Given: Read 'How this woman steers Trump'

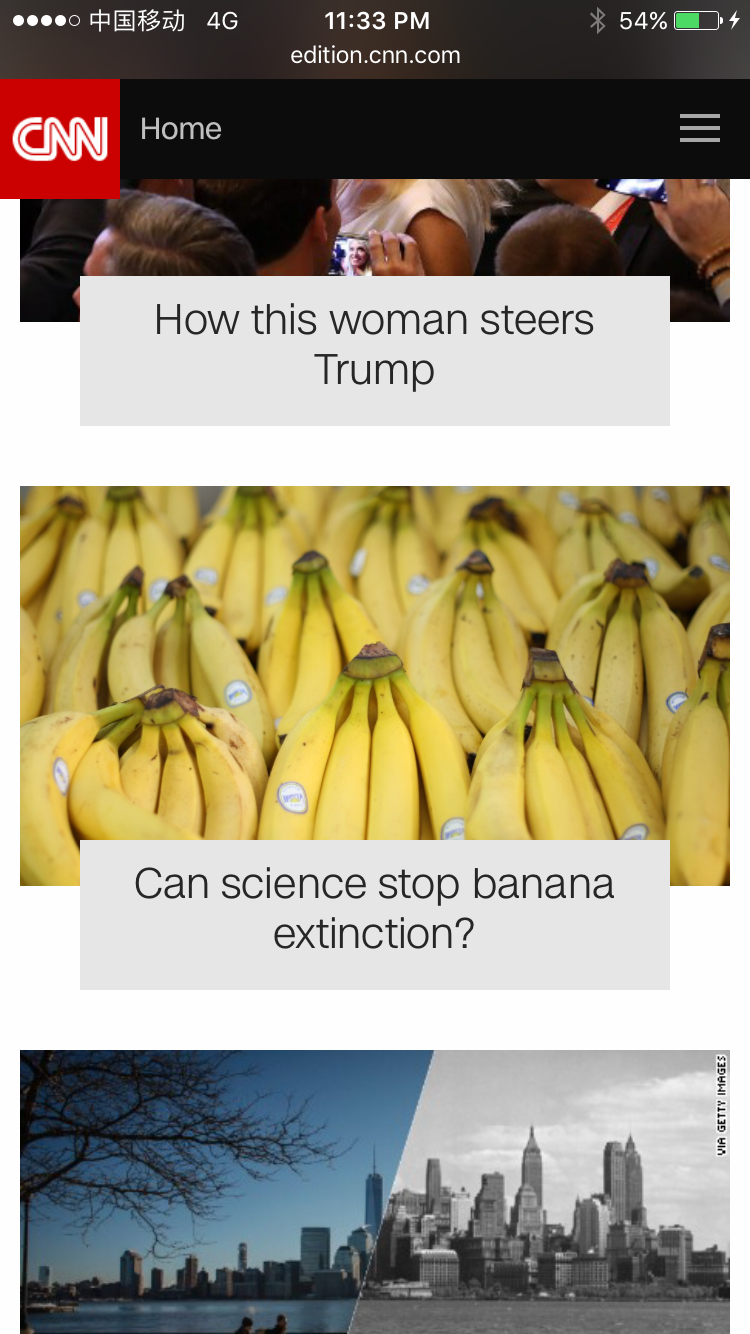Looking at the screenshot, I should (x=374, y=346).
